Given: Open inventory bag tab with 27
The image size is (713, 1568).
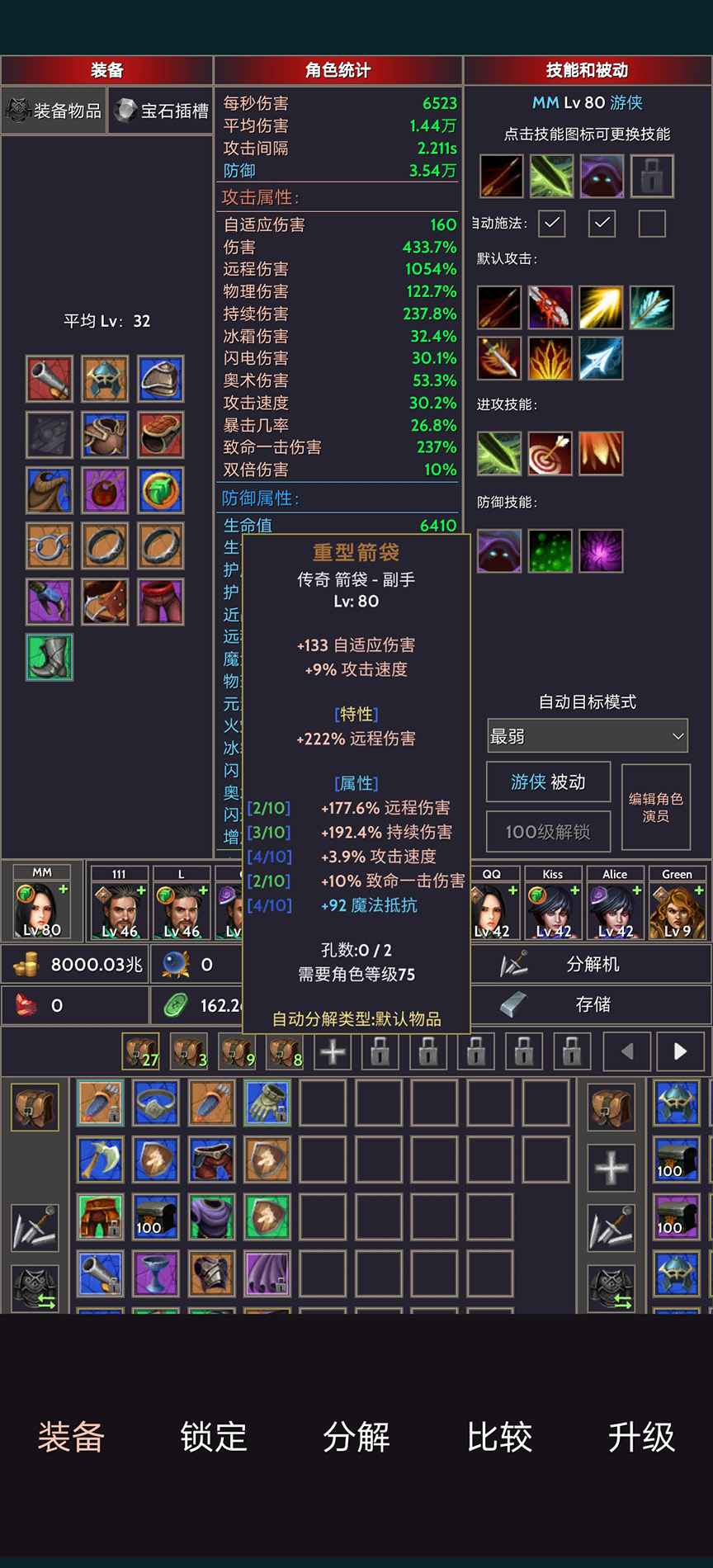Looking at the screenshot, I should tap(141, 1051).
